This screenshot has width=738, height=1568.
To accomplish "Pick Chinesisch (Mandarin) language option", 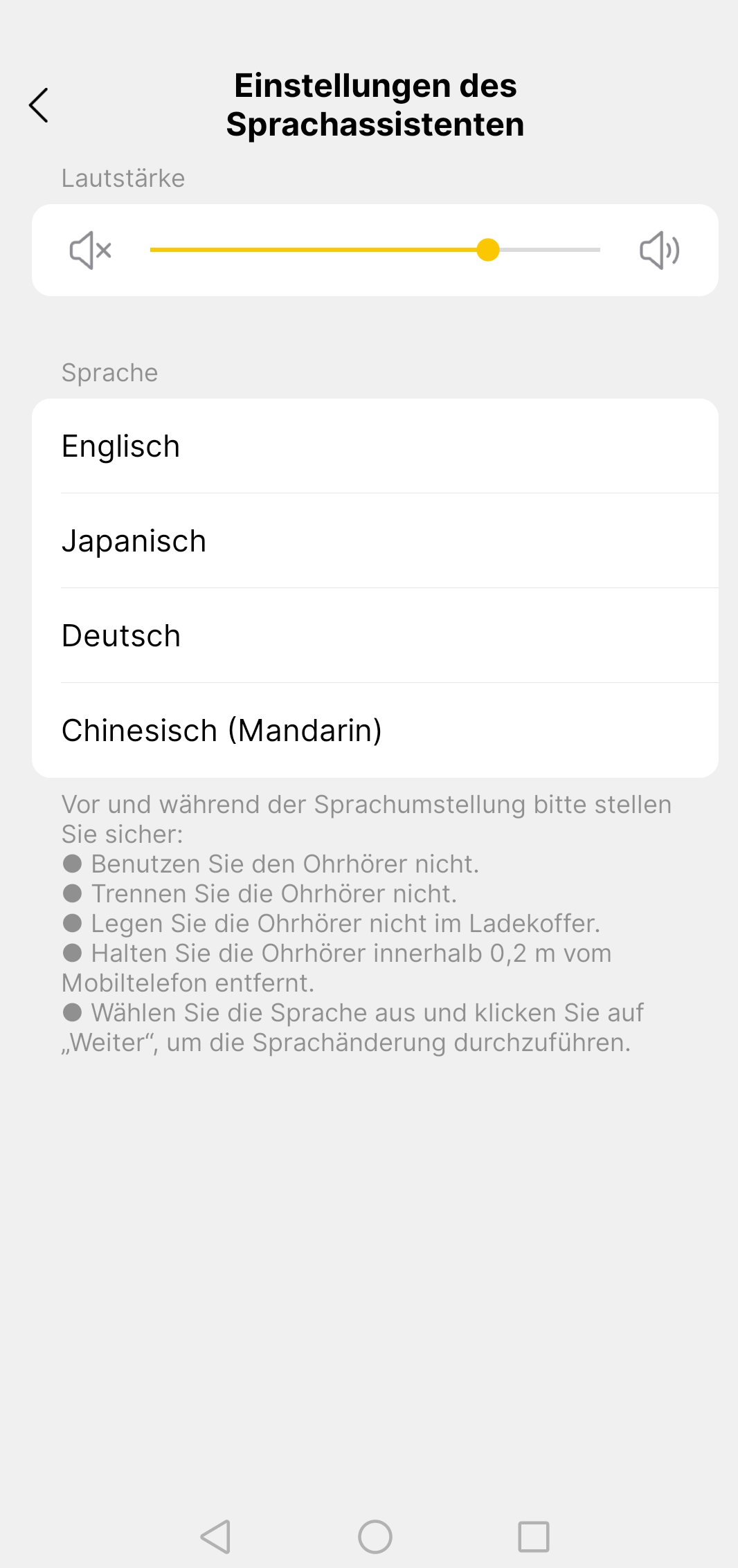I will 375,730.
